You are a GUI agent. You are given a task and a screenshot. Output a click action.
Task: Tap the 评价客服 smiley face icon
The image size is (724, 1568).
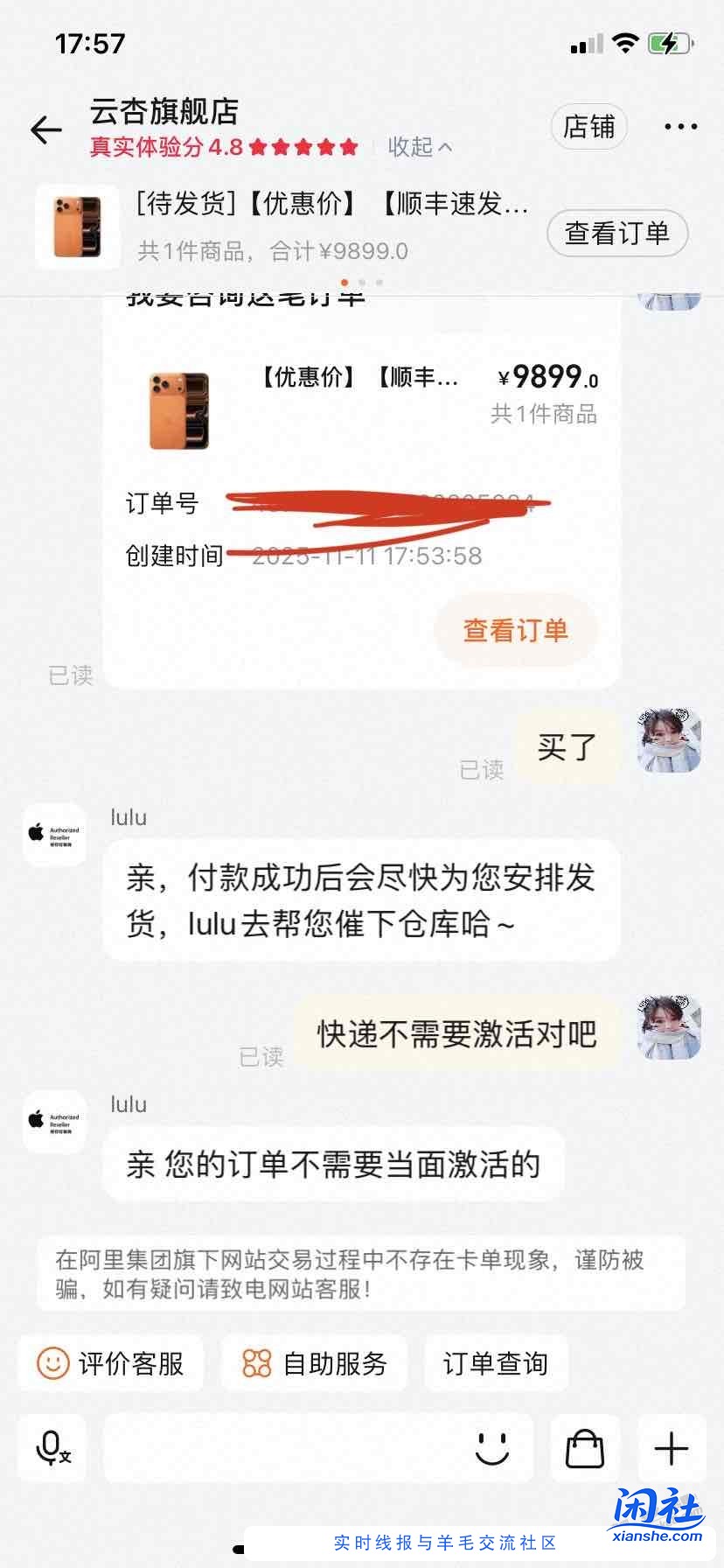(52, 1362)
